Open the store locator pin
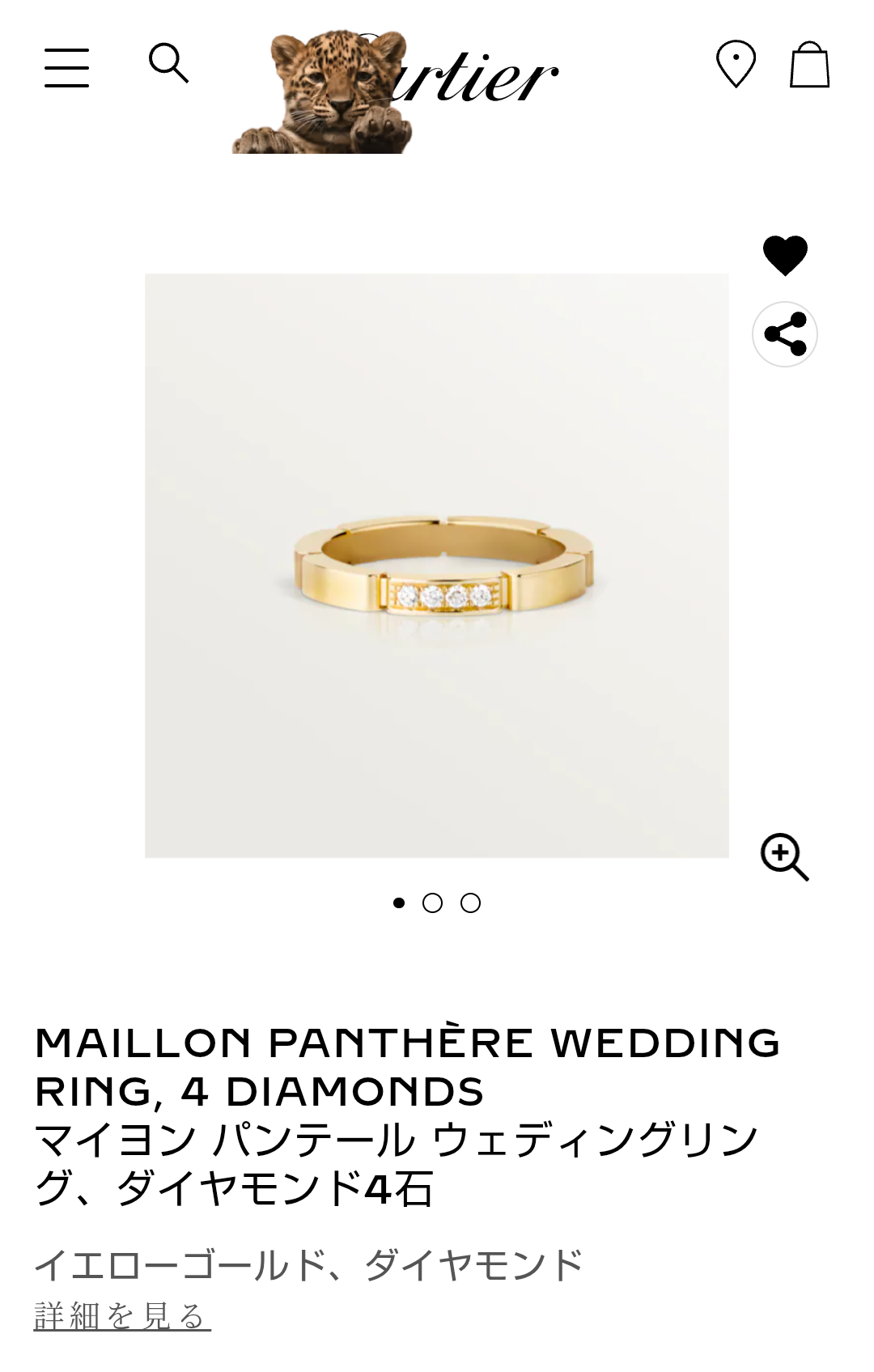 [736, 64]
